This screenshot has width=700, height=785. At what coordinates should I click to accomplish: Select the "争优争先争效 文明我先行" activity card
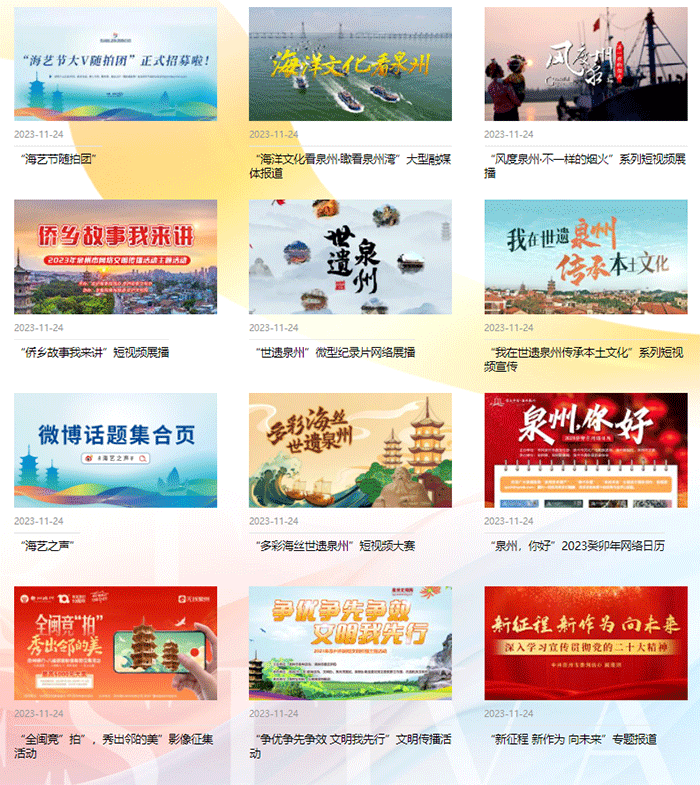coord(350,643)
